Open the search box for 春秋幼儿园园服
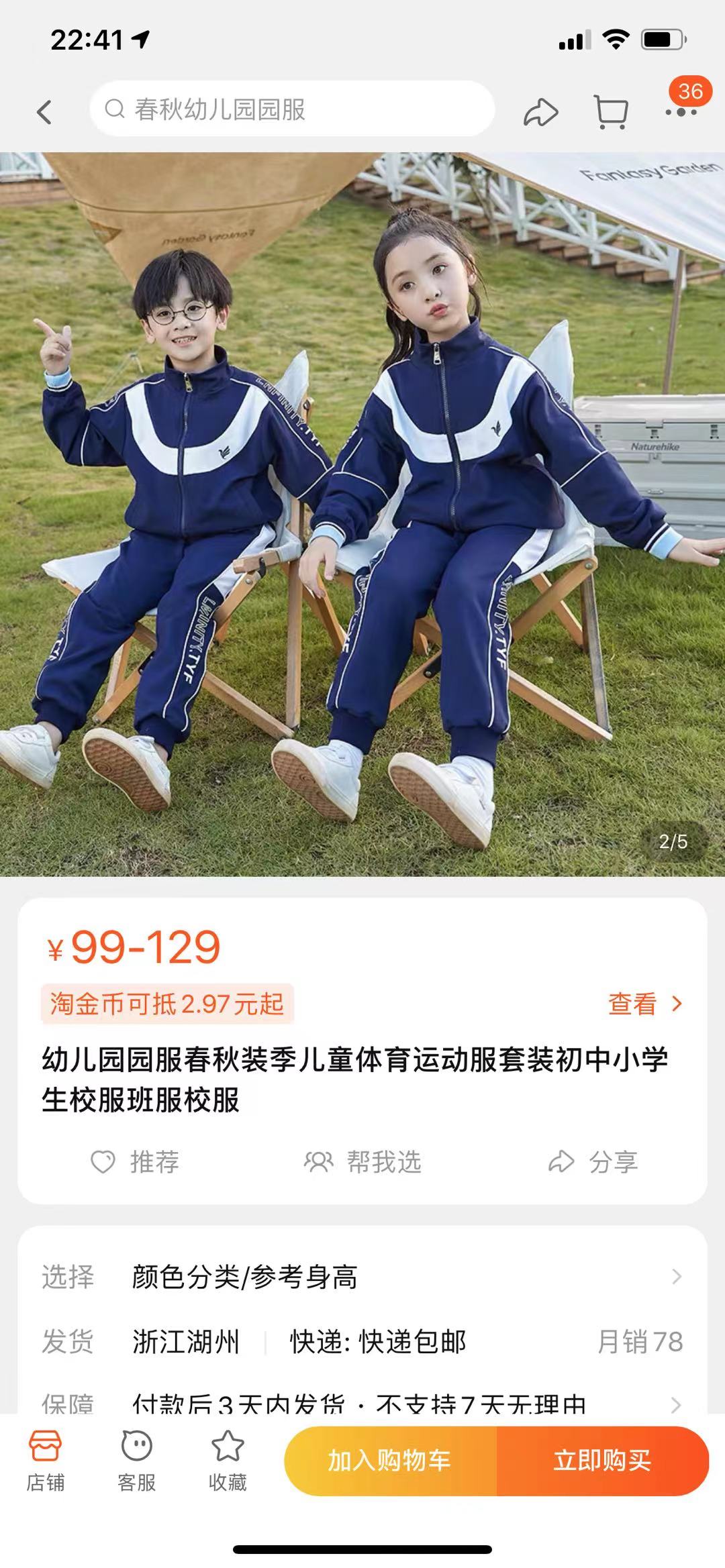The height and width of the screenshot is (1568, 725). pos(292,109)
